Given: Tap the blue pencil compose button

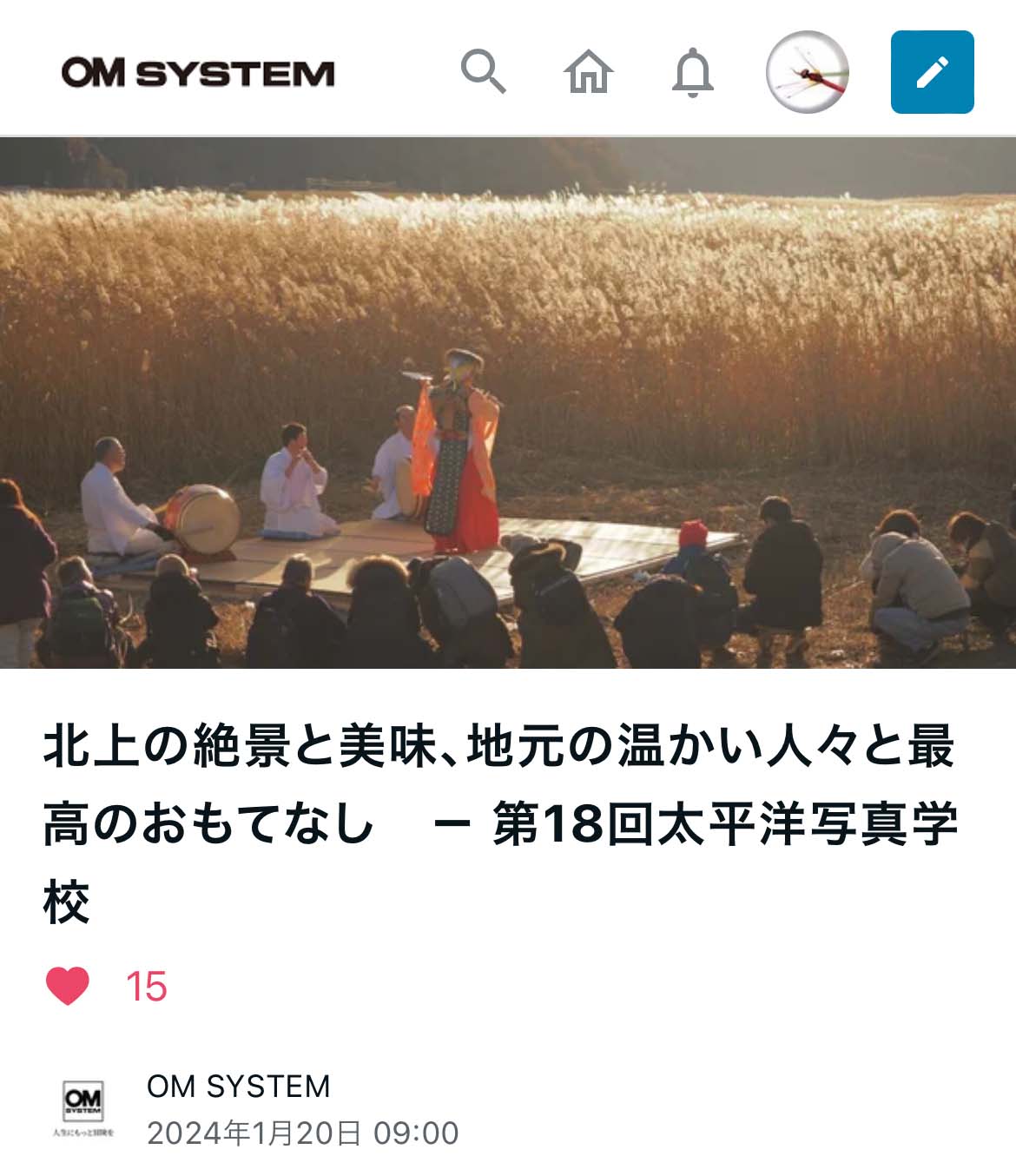Looking at the screenshot, I should (932, 72).
